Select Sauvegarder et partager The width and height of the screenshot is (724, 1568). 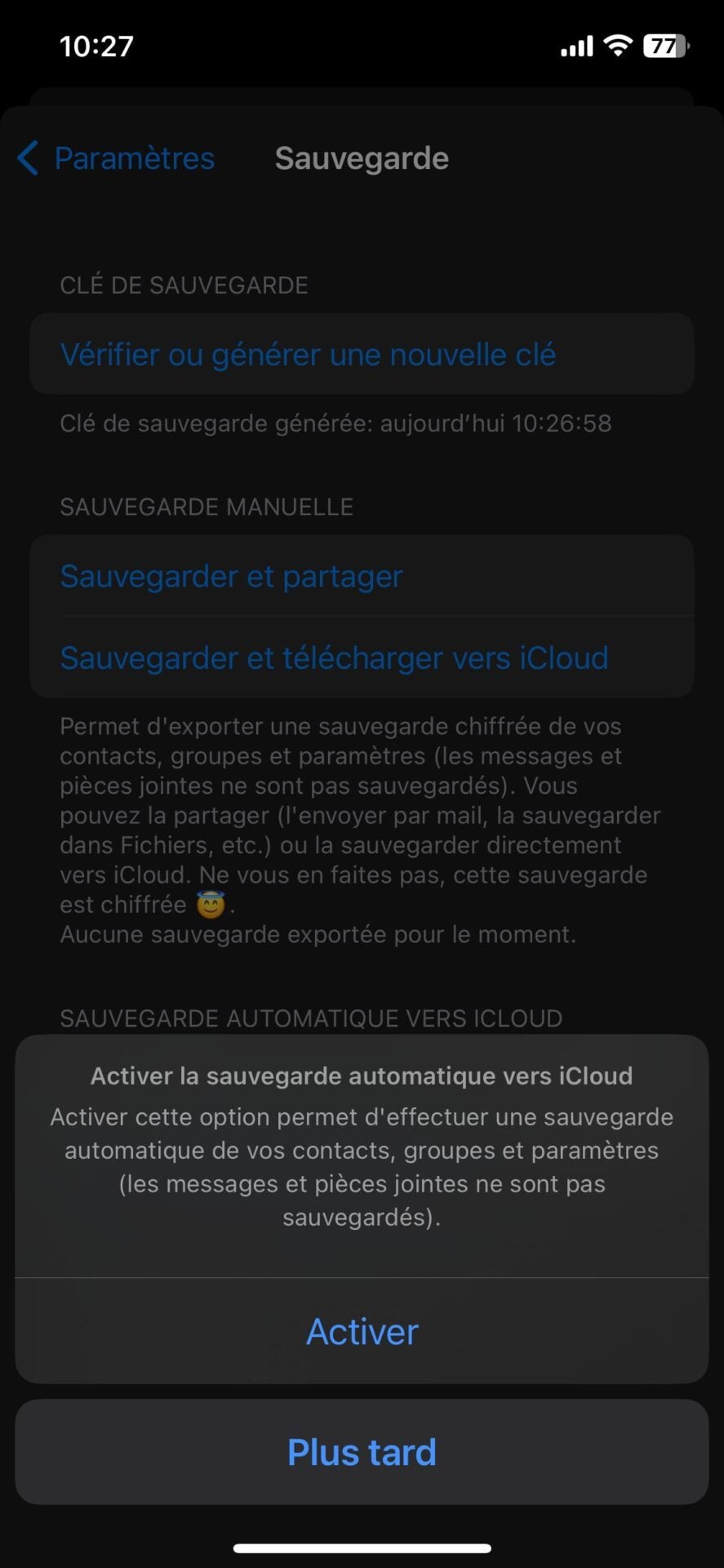(231, 577)
